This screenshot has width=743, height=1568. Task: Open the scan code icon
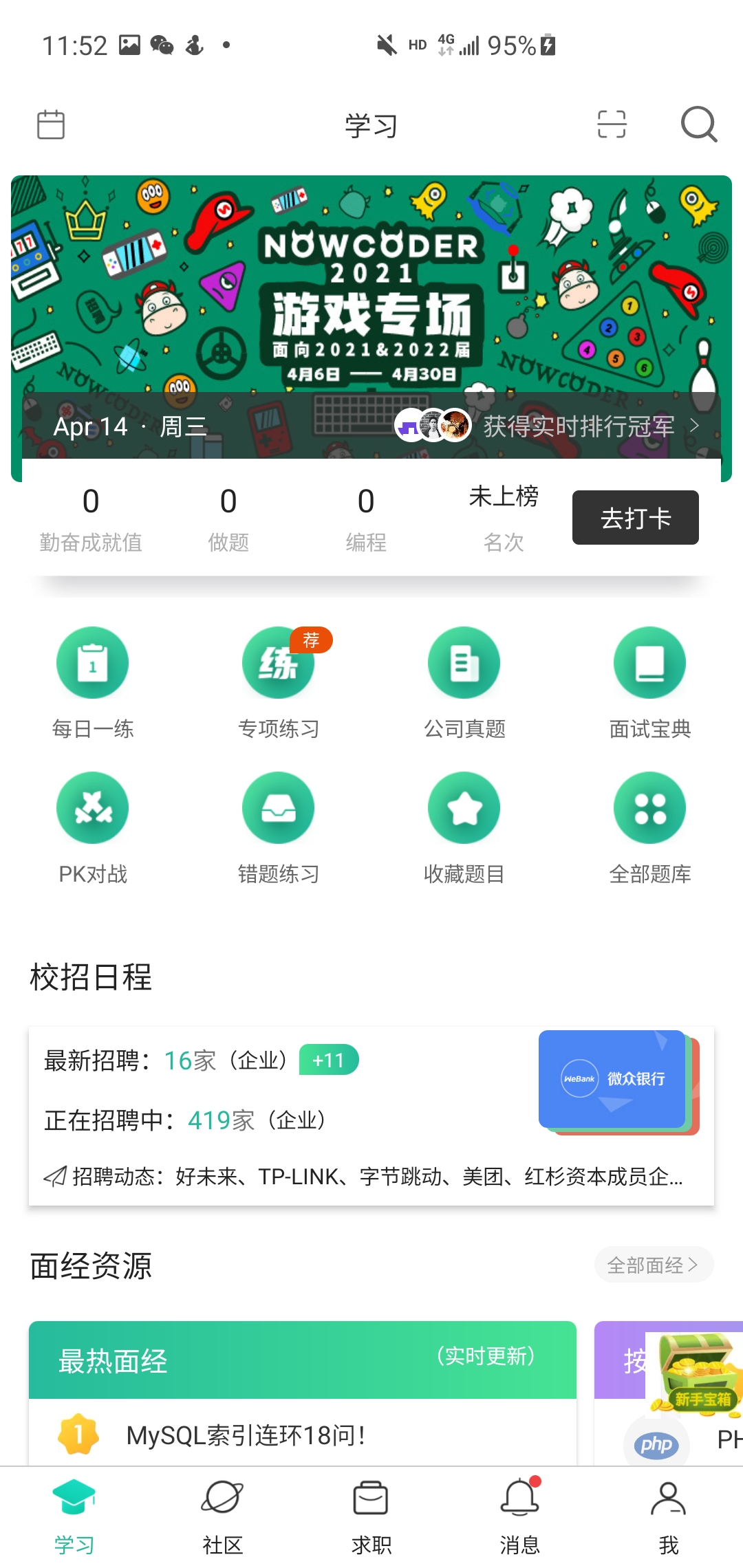(611, 124)
